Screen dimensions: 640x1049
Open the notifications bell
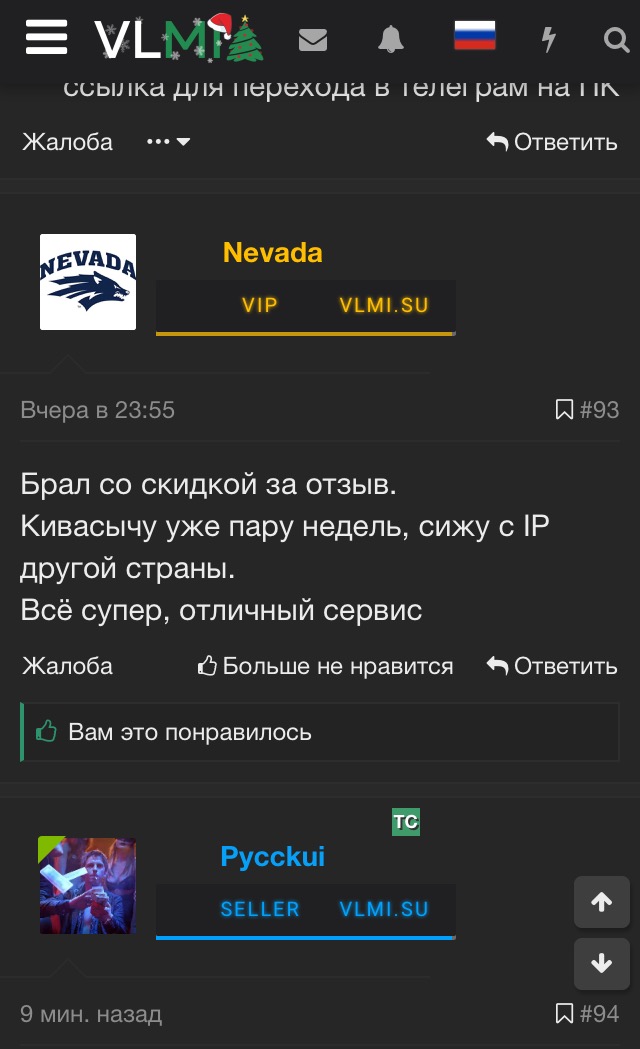point(390,39)
